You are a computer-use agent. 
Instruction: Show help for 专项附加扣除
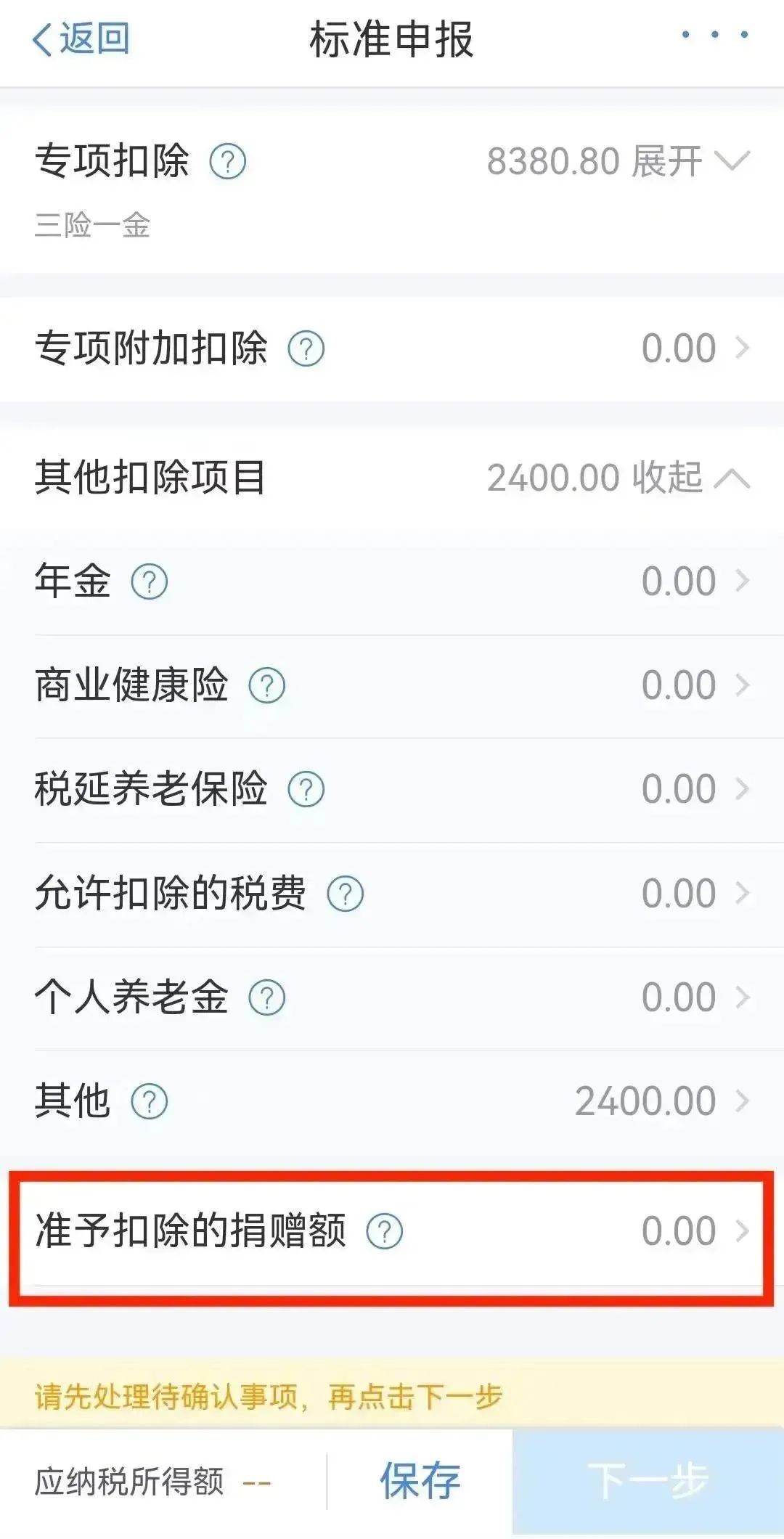pyautogui.click(x=306, y=348)
